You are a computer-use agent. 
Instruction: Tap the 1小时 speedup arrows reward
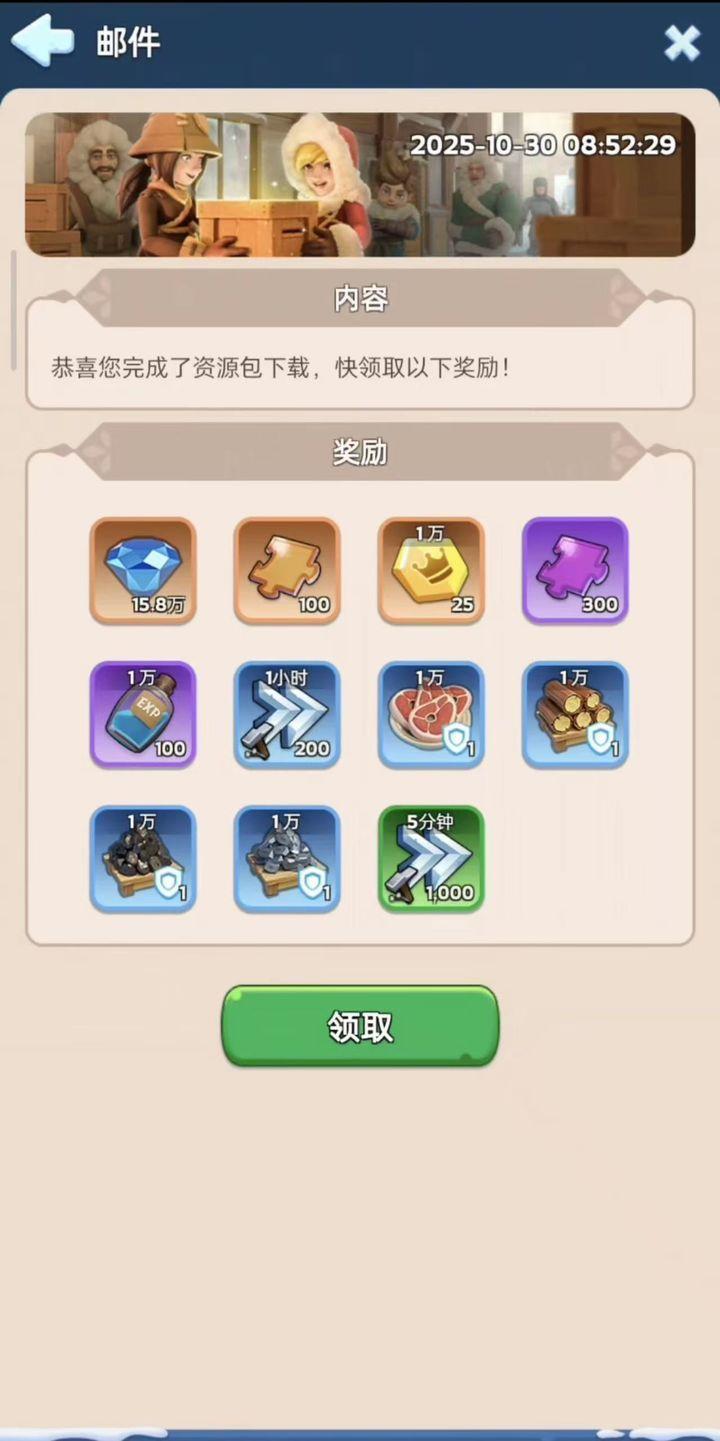(x=287, y=714)
